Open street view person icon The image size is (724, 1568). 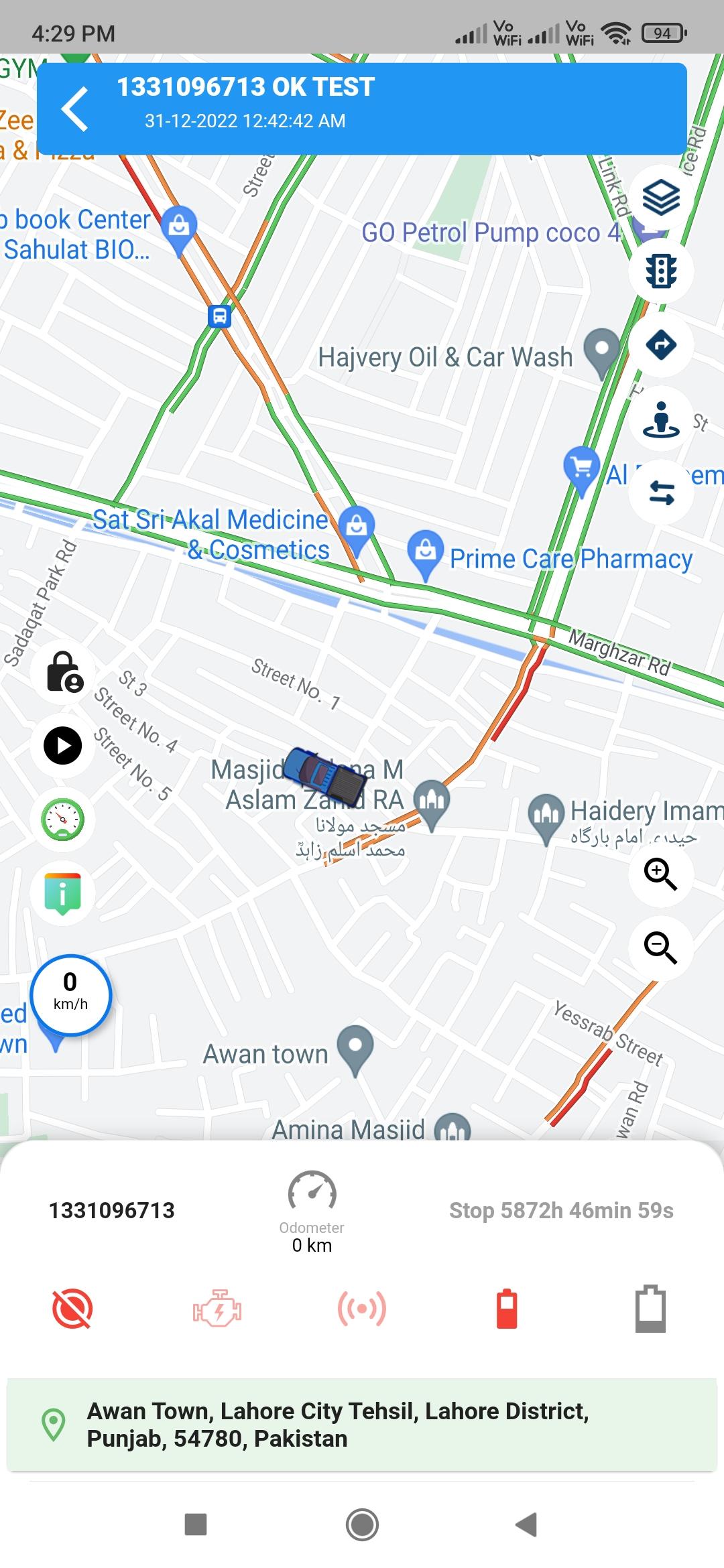click(661, 419)
